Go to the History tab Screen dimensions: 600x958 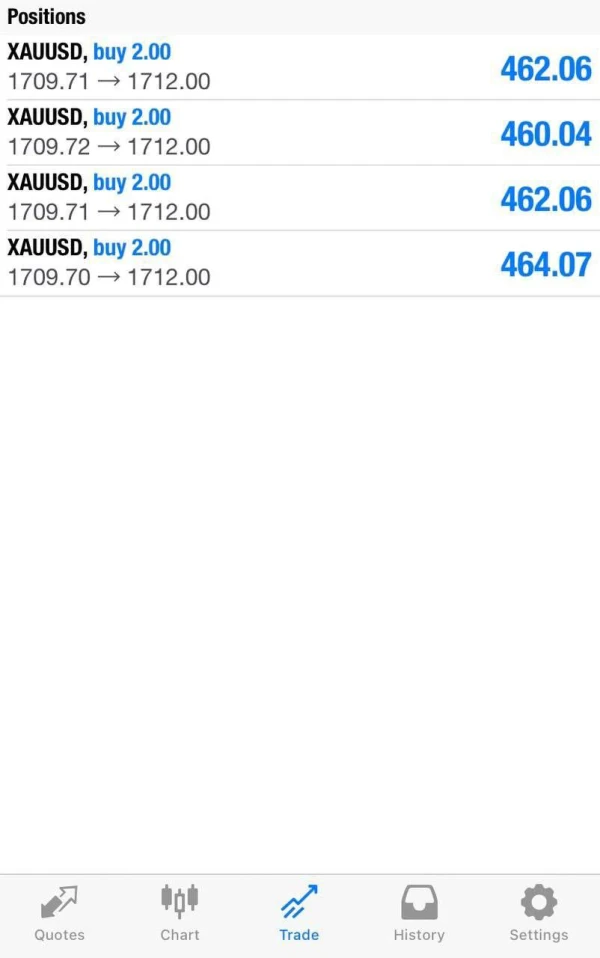coord(418,913)
